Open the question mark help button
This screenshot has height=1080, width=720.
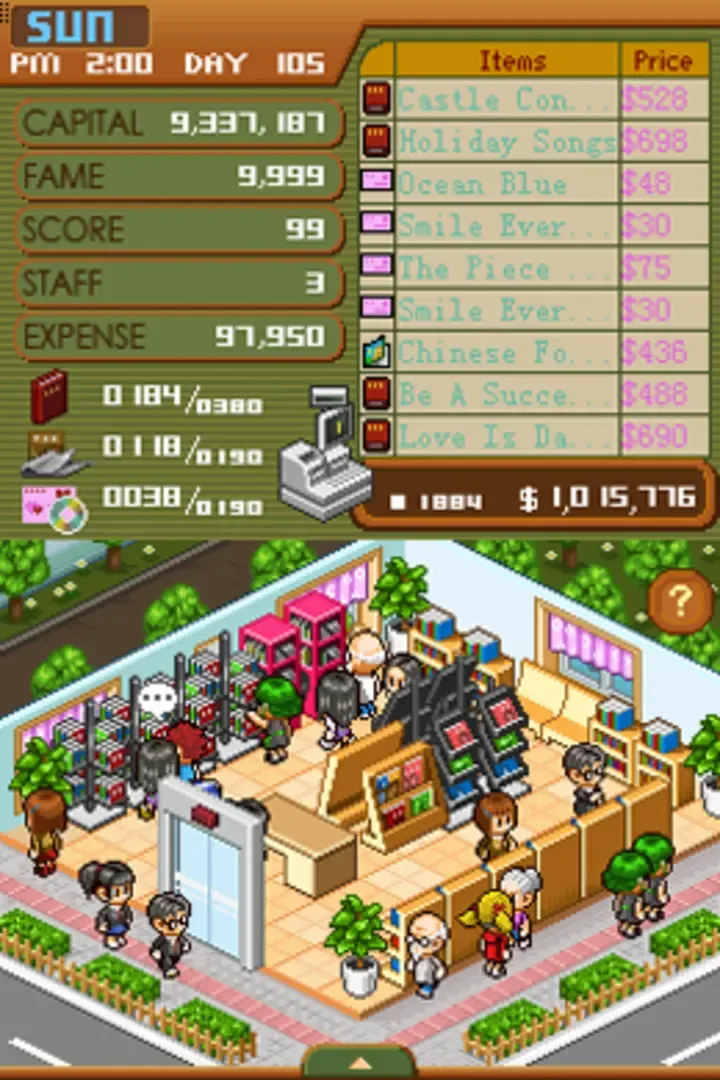point(679,601)
